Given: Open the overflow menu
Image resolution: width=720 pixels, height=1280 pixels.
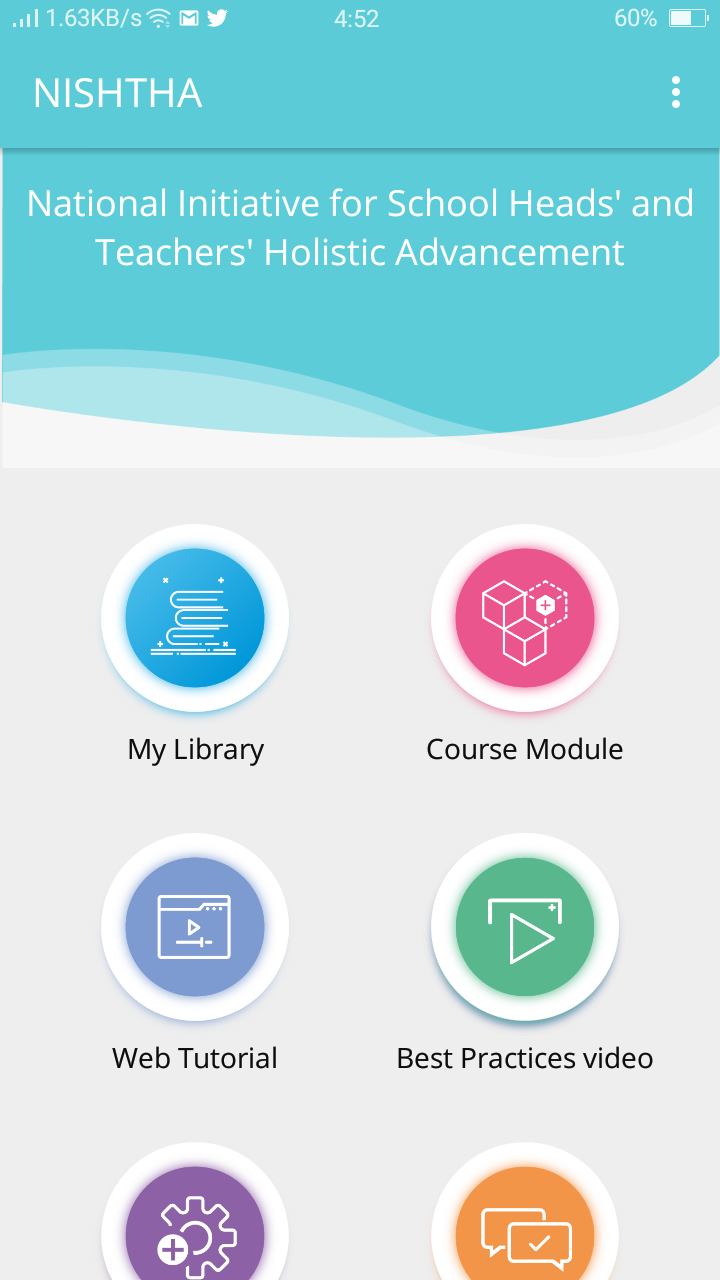Looking at the screenshot, I should (x=676, y=93).
